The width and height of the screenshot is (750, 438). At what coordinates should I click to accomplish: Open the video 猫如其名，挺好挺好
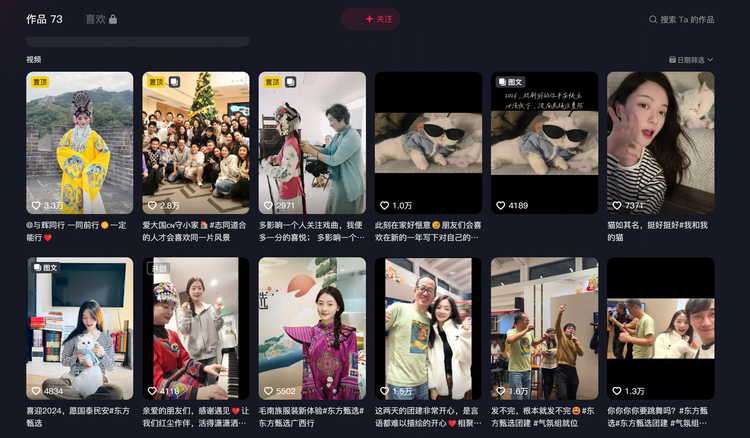(661, 142)
